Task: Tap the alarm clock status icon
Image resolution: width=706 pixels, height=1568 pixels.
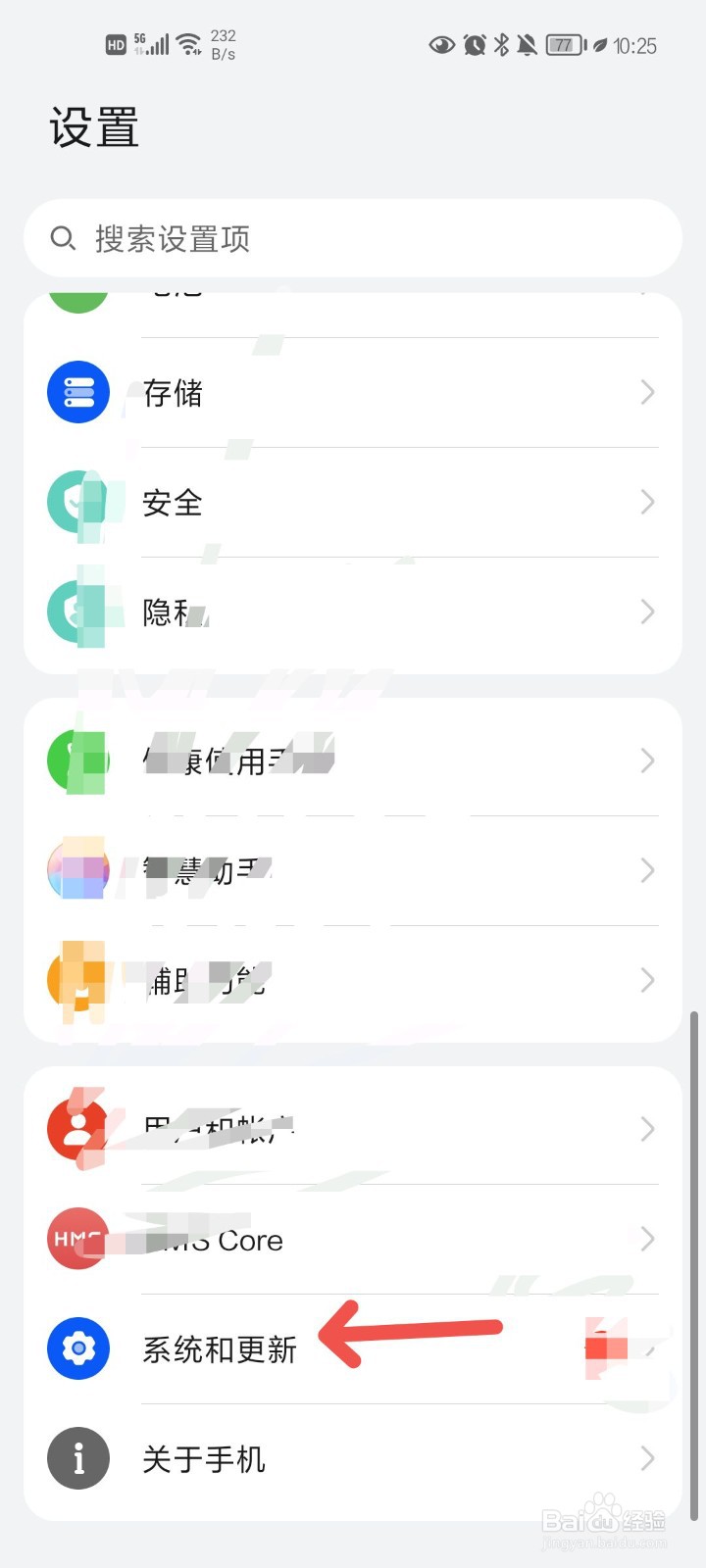Action: click(x=473, y=44)
